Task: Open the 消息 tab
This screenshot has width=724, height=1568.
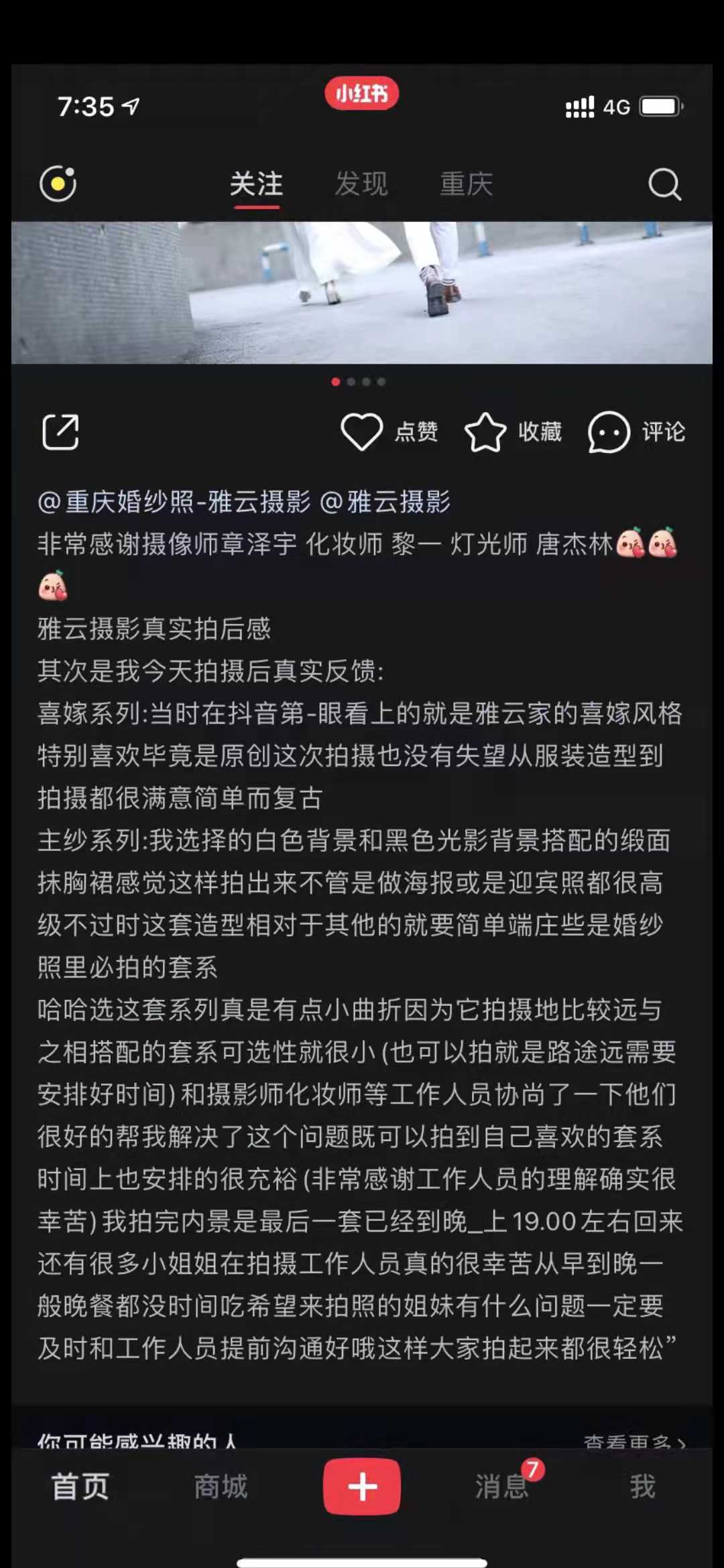Action: pos(501,1486)
